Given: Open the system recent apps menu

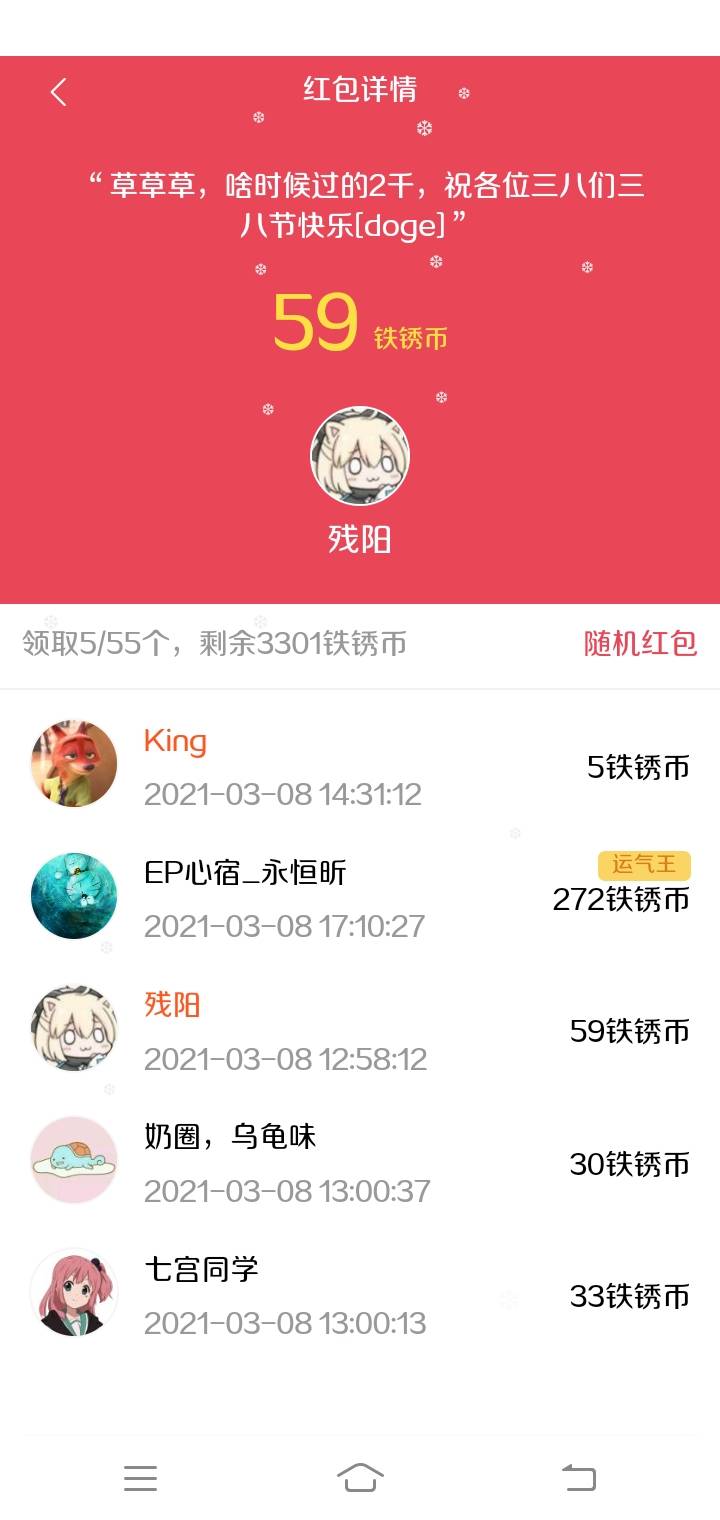Looking at the screenshot, I should 140,1477.
